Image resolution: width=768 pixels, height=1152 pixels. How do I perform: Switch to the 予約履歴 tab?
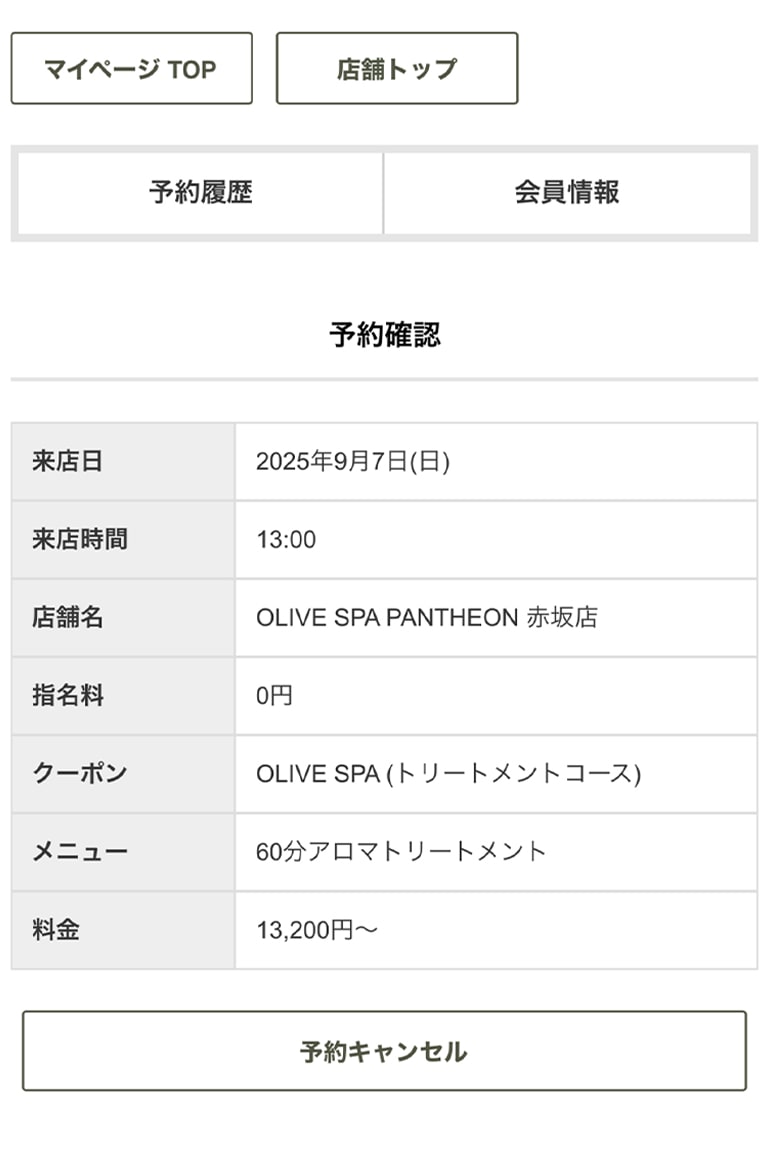click(200, 193)
